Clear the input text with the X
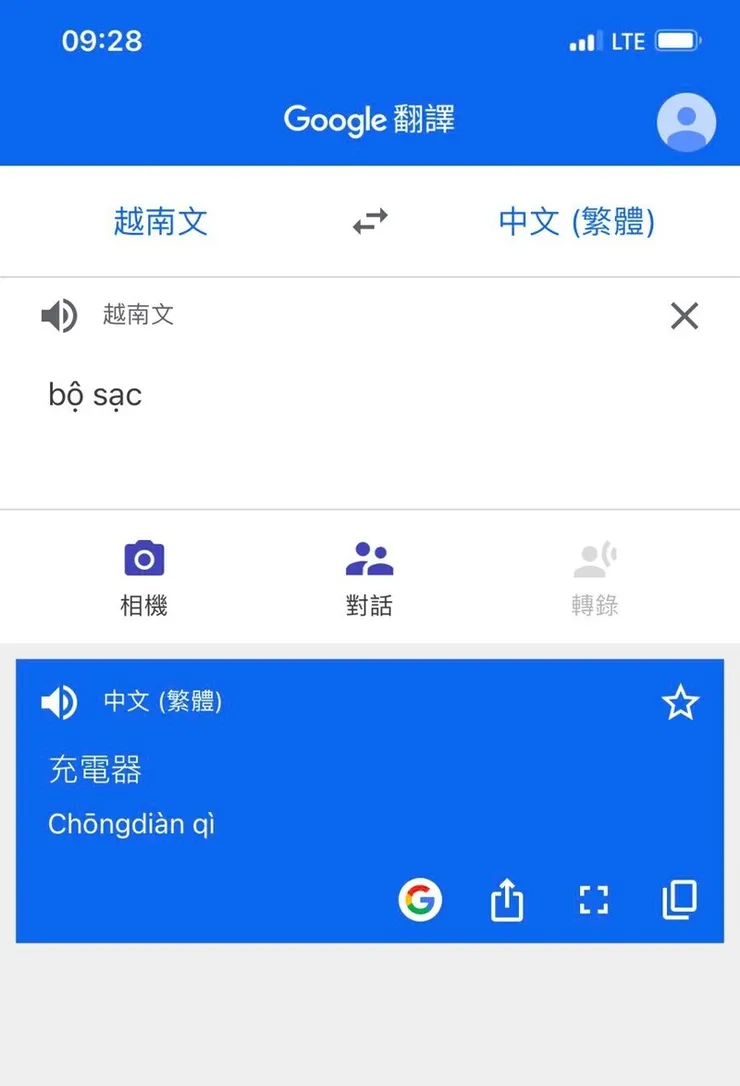Image resolution: width=740 pixels, height=1086 pixels. [x=684, y=316]
